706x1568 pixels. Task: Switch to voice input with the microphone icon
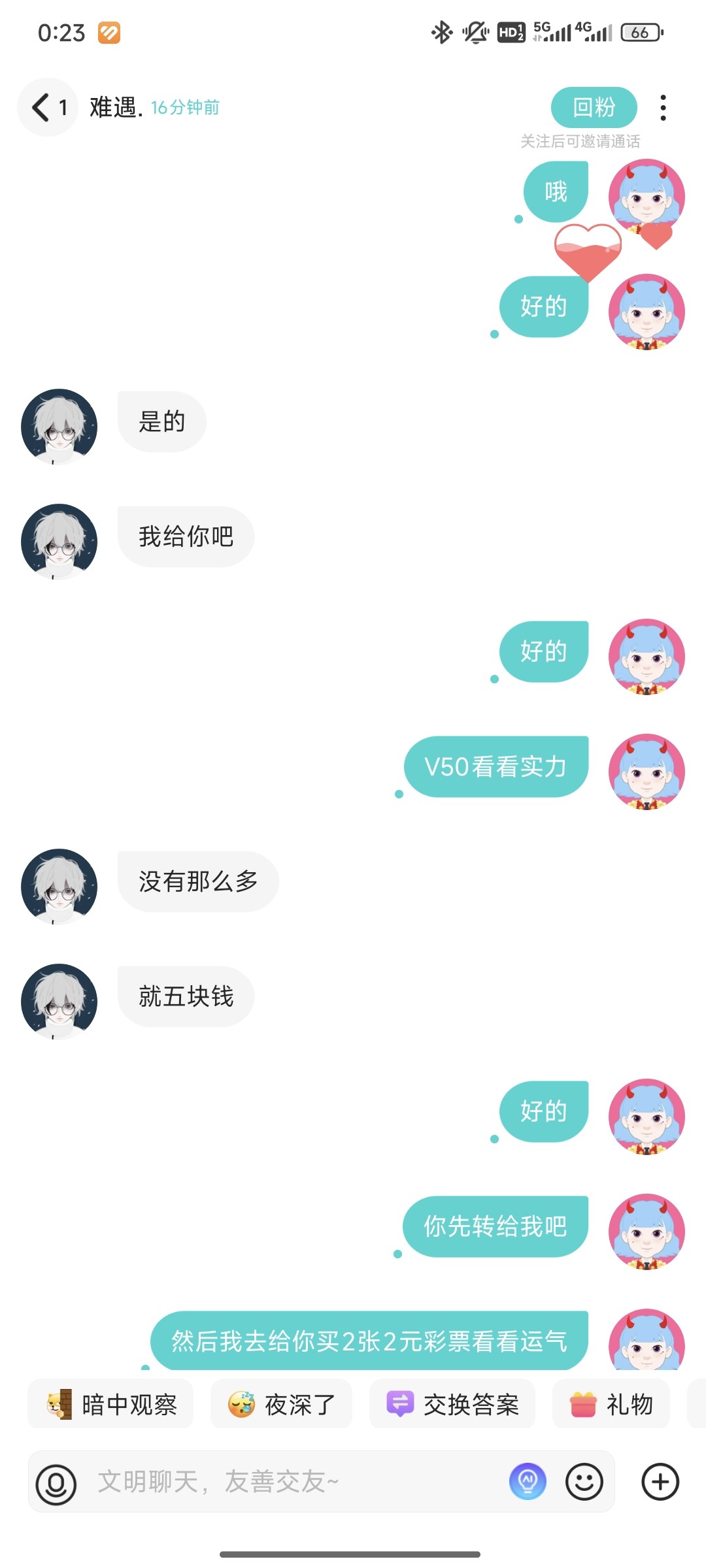56,1482
